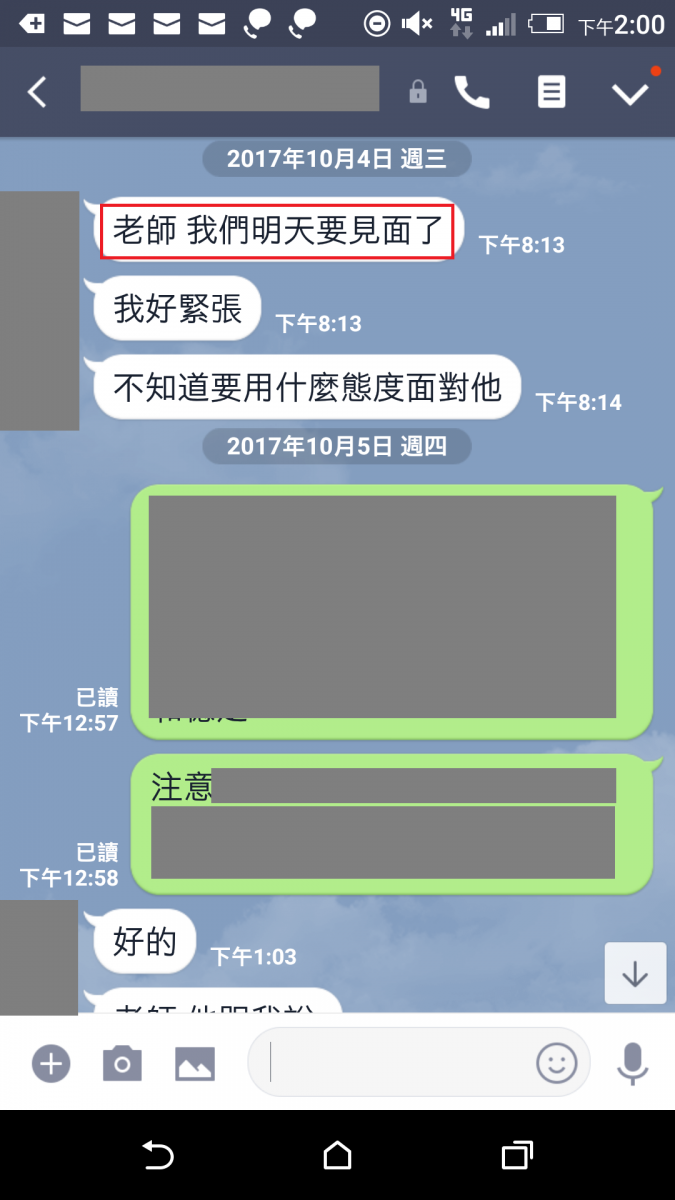Open the plus attachment menu
This screenshot has width=675, height=1200.
click(51, 1063)
